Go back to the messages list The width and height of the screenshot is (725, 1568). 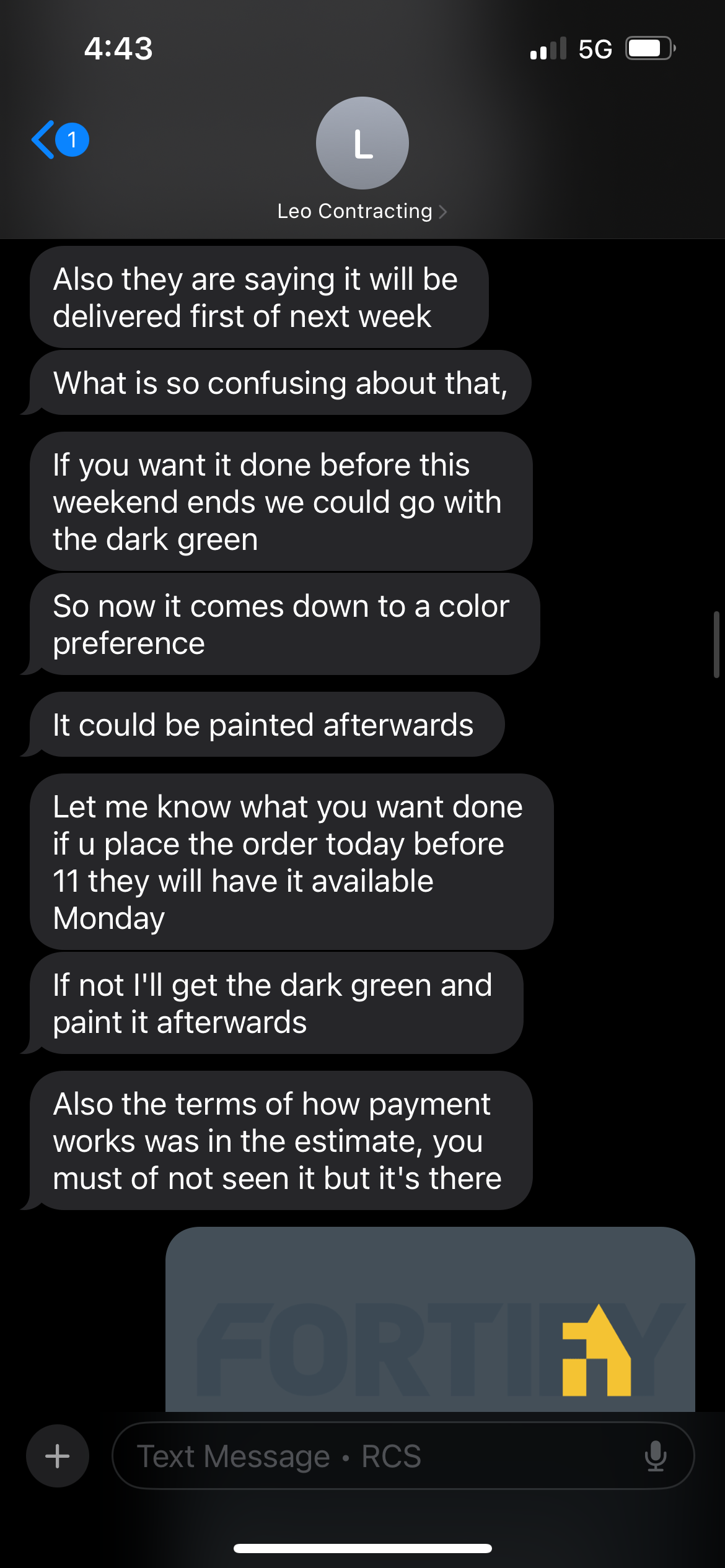60,140
